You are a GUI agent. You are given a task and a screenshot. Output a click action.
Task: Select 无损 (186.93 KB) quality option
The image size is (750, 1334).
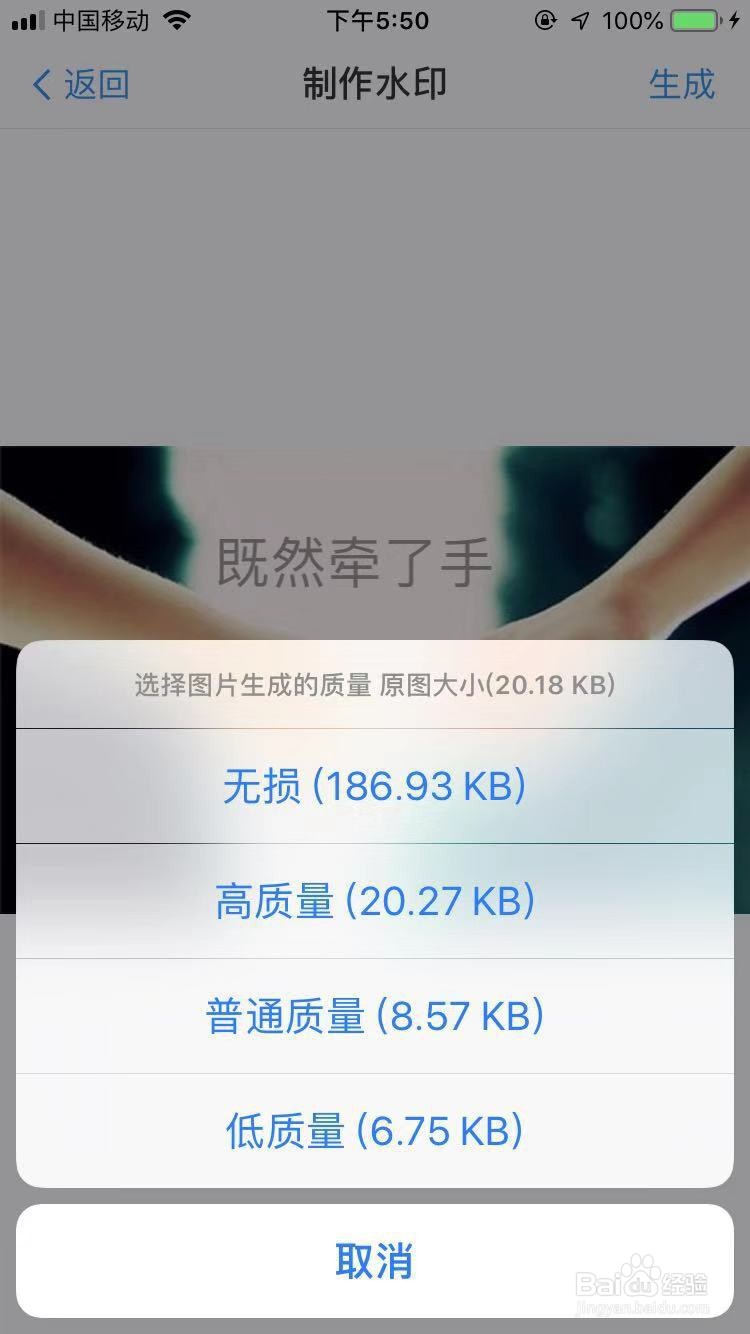click(375, 786)
